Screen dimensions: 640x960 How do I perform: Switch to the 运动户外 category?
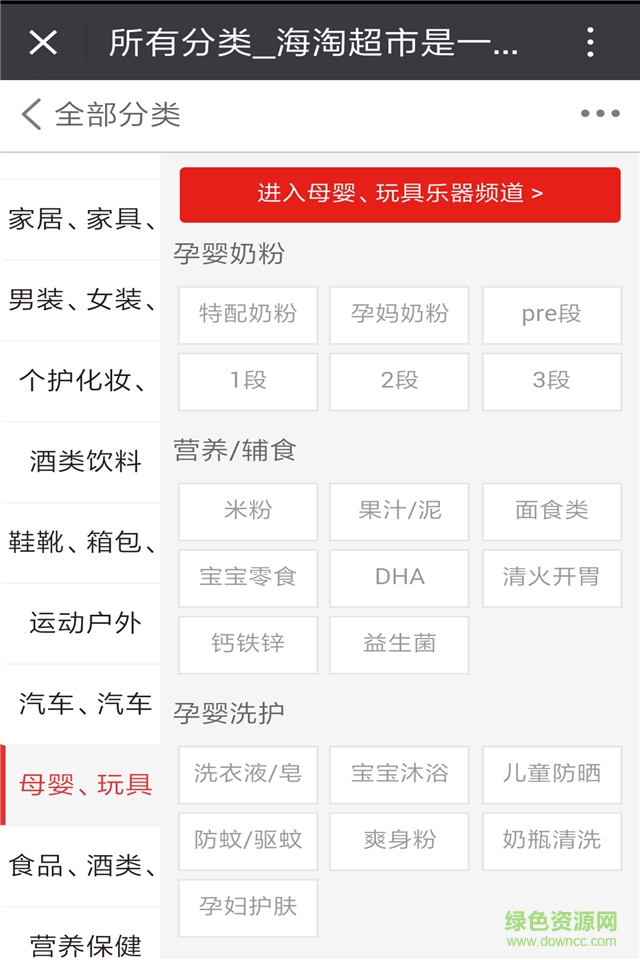click(85, 623)
